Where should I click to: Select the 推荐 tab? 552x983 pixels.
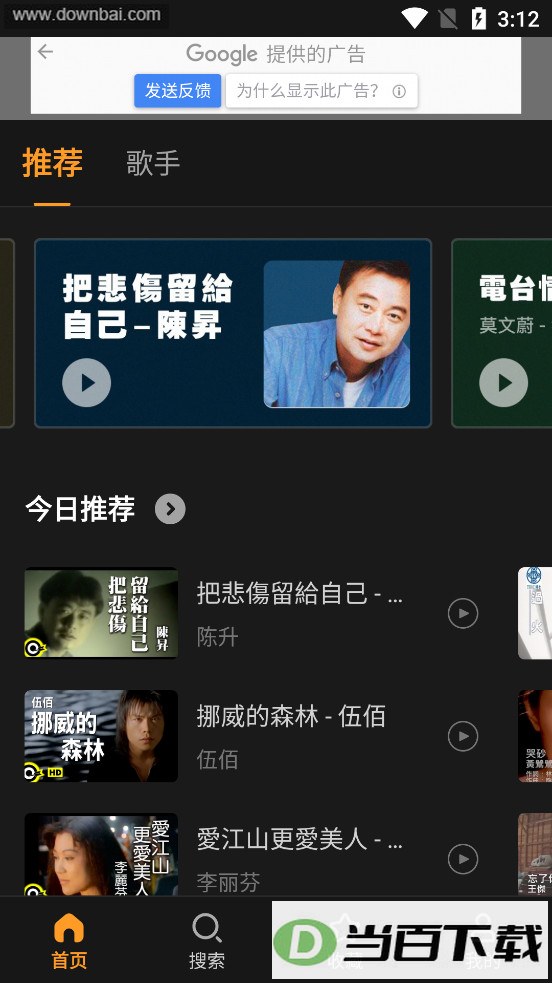point(53,163)
